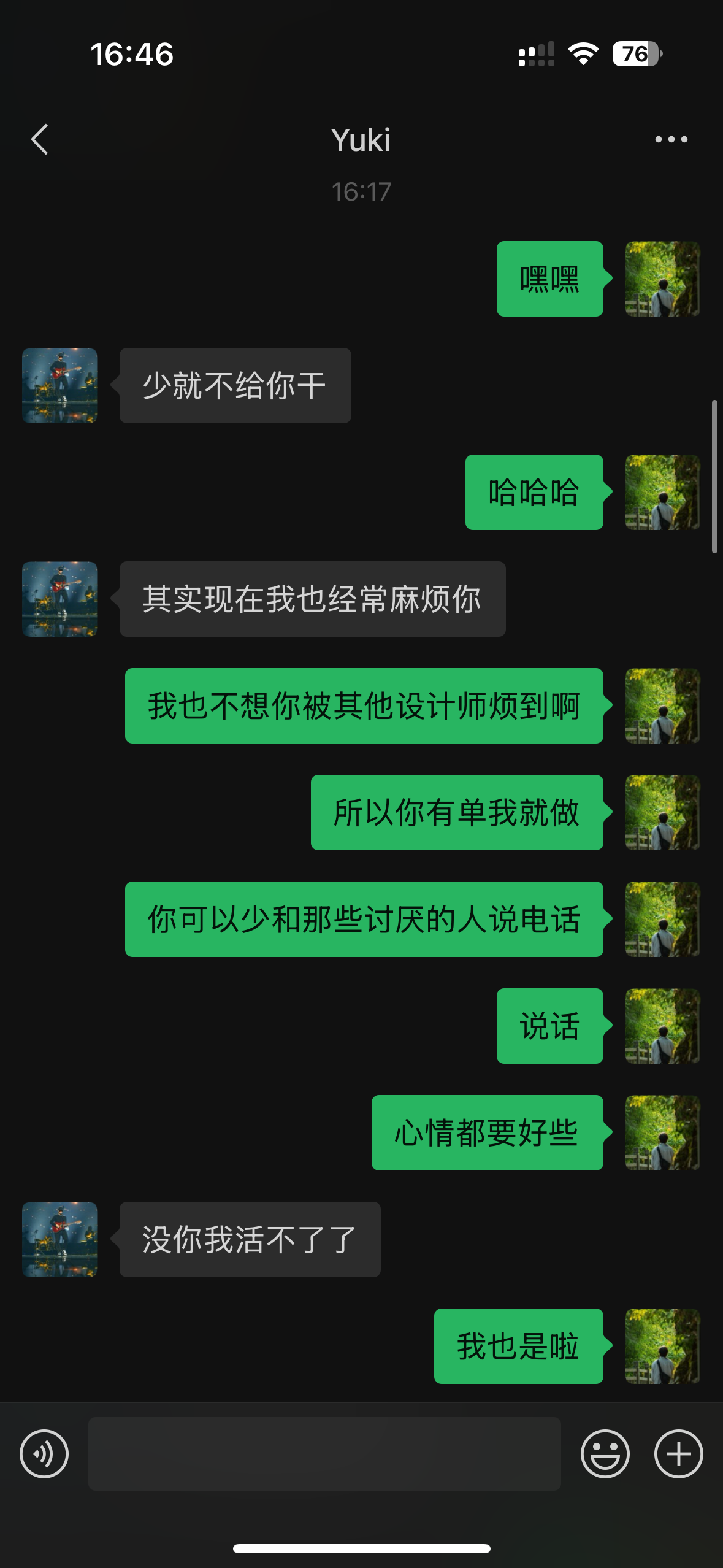Focus the message text field
The height and width of the screenshot is (1568, 723).
point(324,1453)
